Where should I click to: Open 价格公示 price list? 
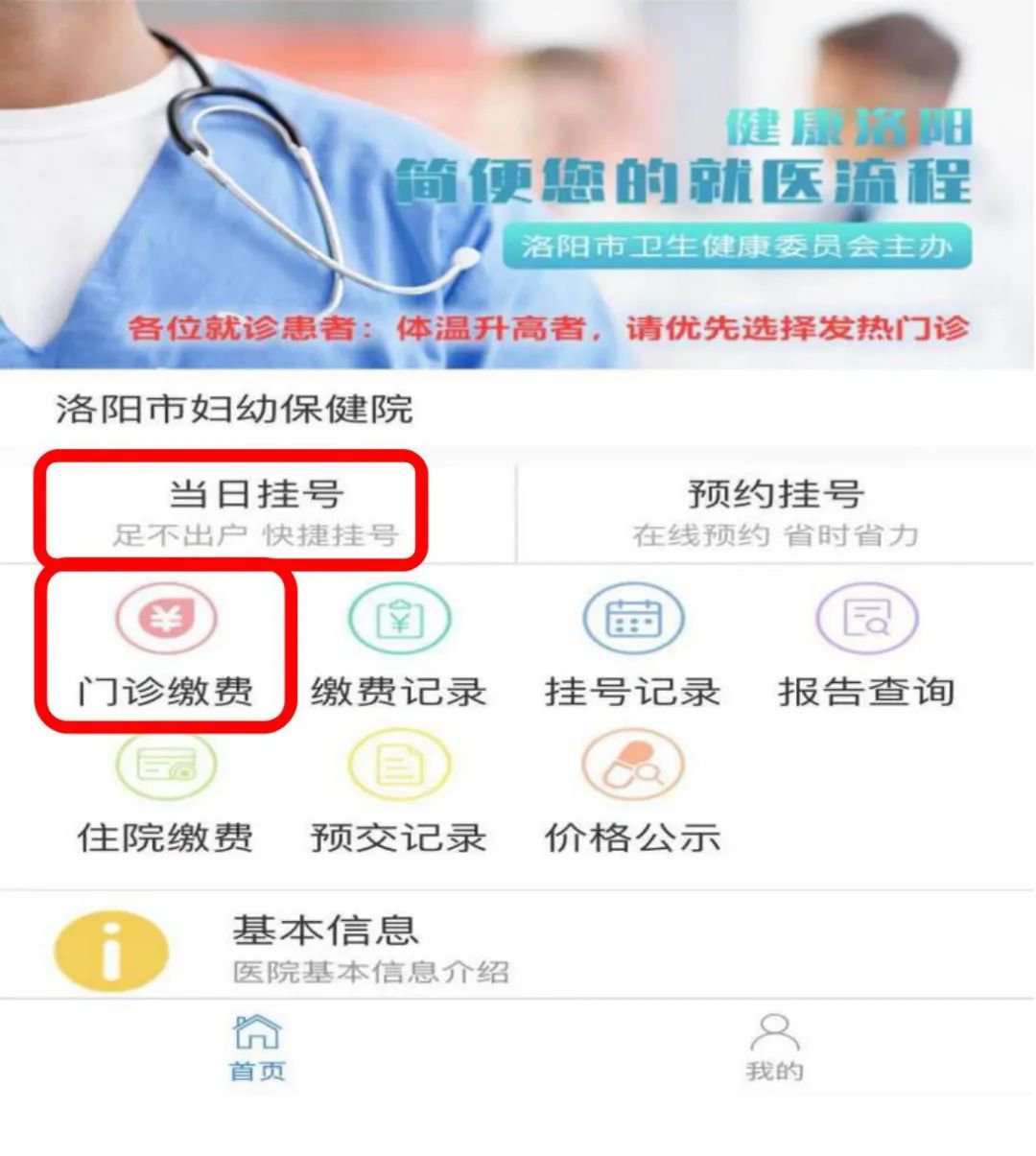click(x=632, y=794)
